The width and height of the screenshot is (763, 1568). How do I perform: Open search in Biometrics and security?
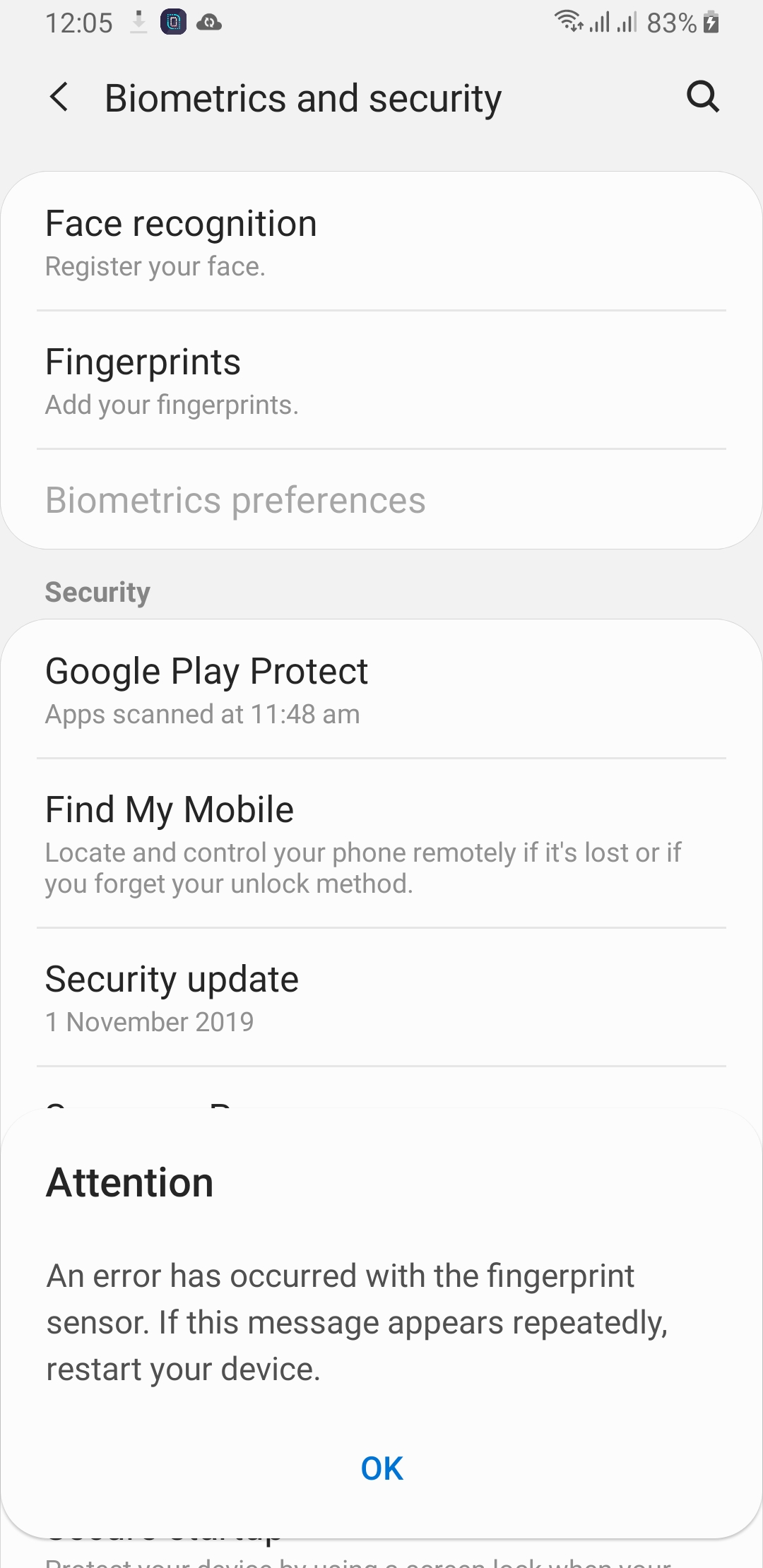click(x=702, y=97)
